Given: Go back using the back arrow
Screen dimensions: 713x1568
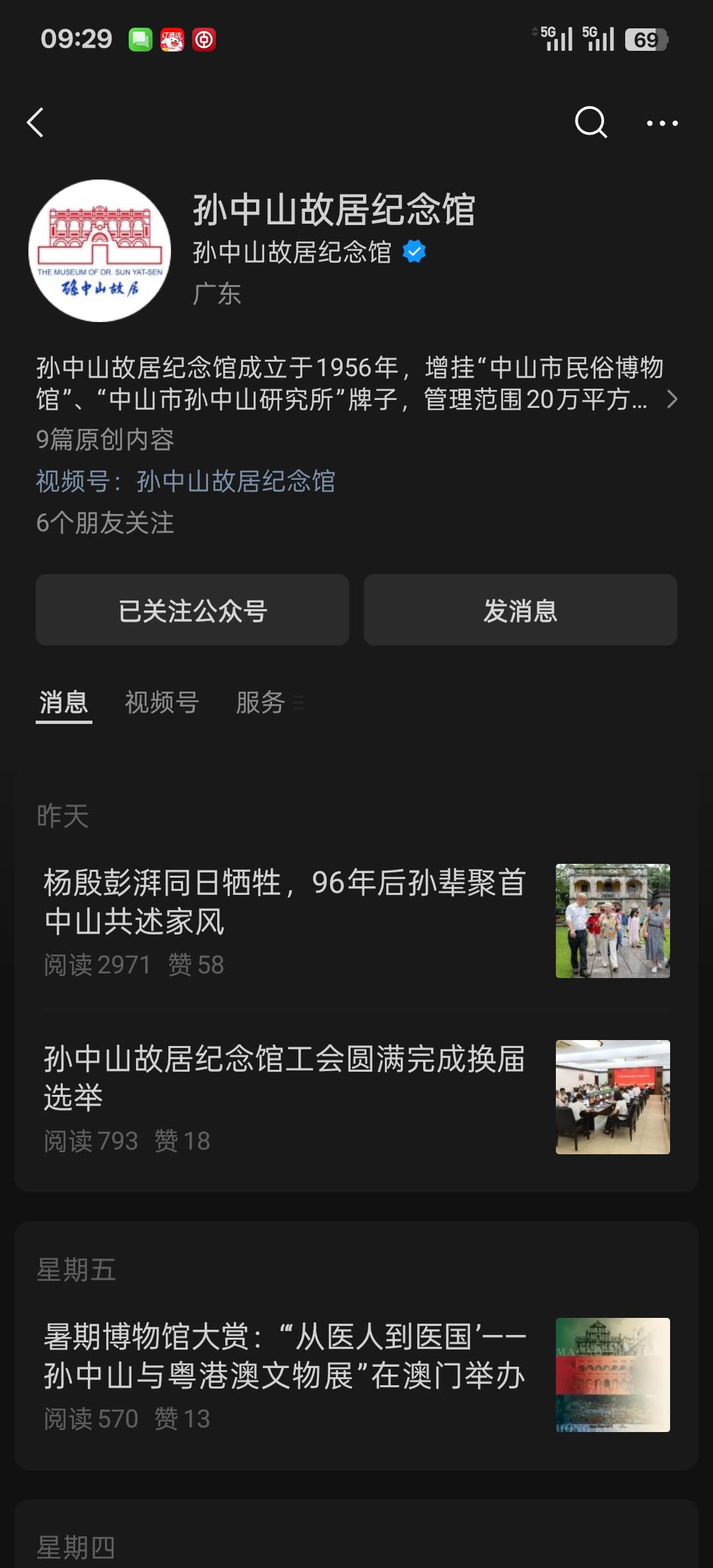Looking at the screenshot, I should click(x=36, y=123).
